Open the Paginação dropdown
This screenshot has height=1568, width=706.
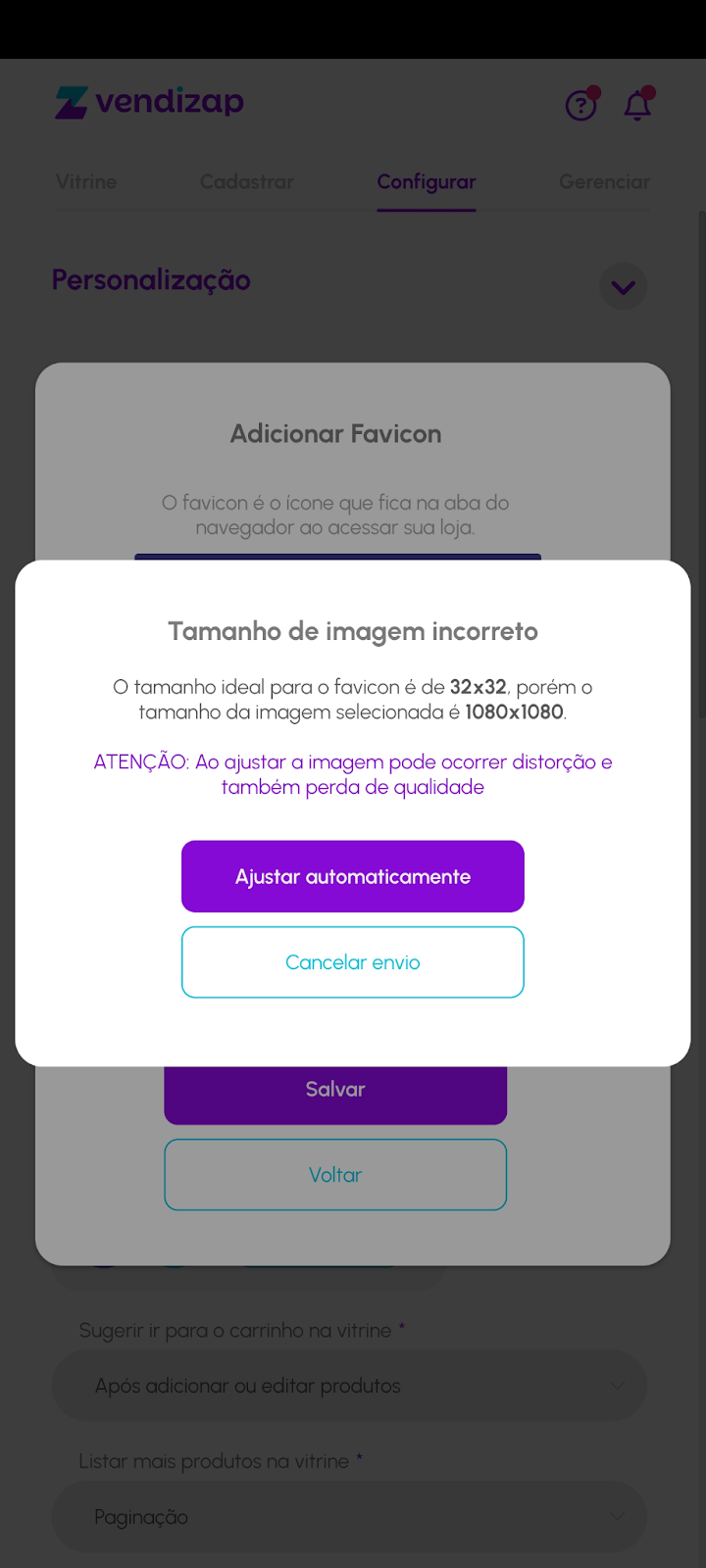click(x=349, y=1516)
